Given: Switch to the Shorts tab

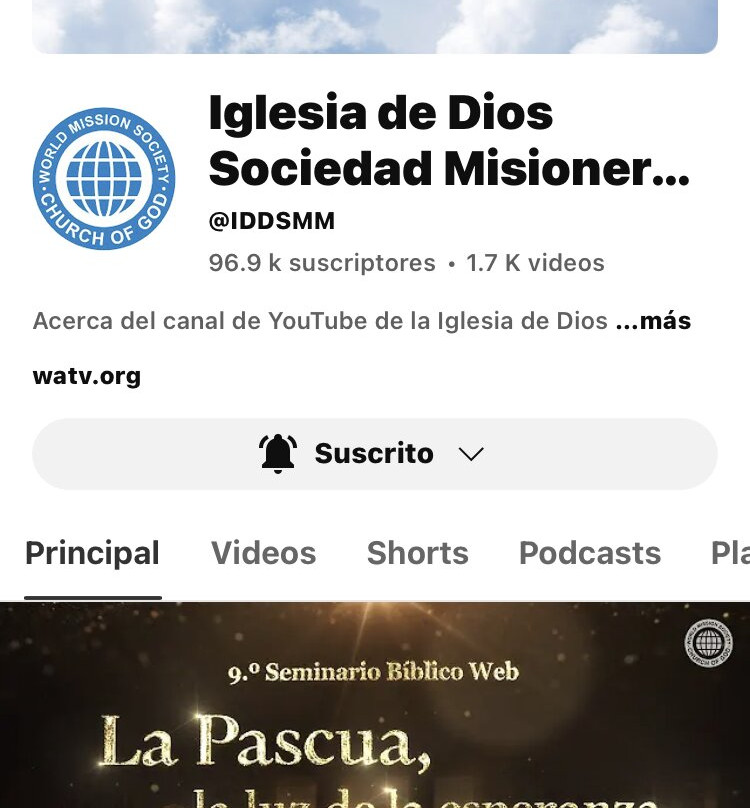Looking at the screenshot, I should [417, 553].
